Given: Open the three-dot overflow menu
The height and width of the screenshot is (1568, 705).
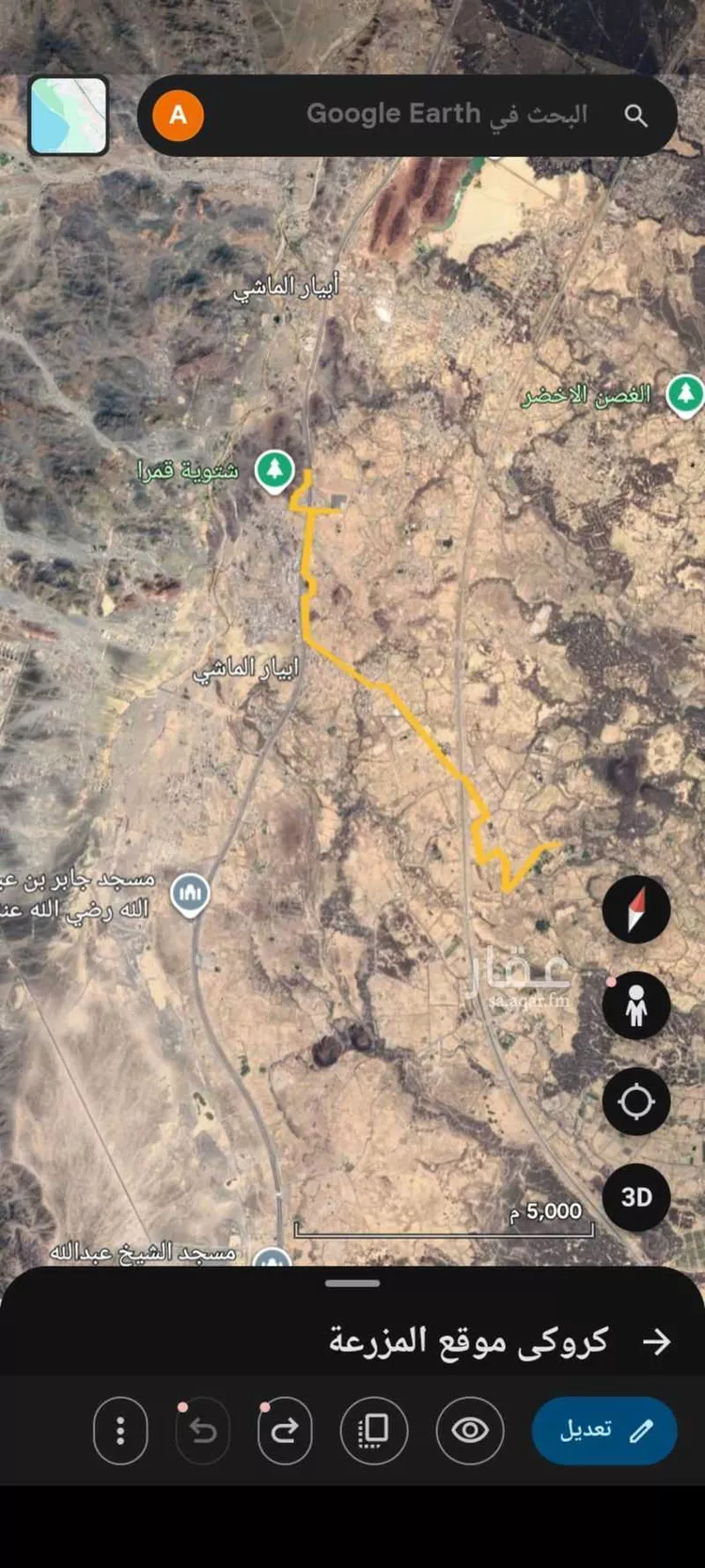Looking at the screenshot, I should point(120,1431).
